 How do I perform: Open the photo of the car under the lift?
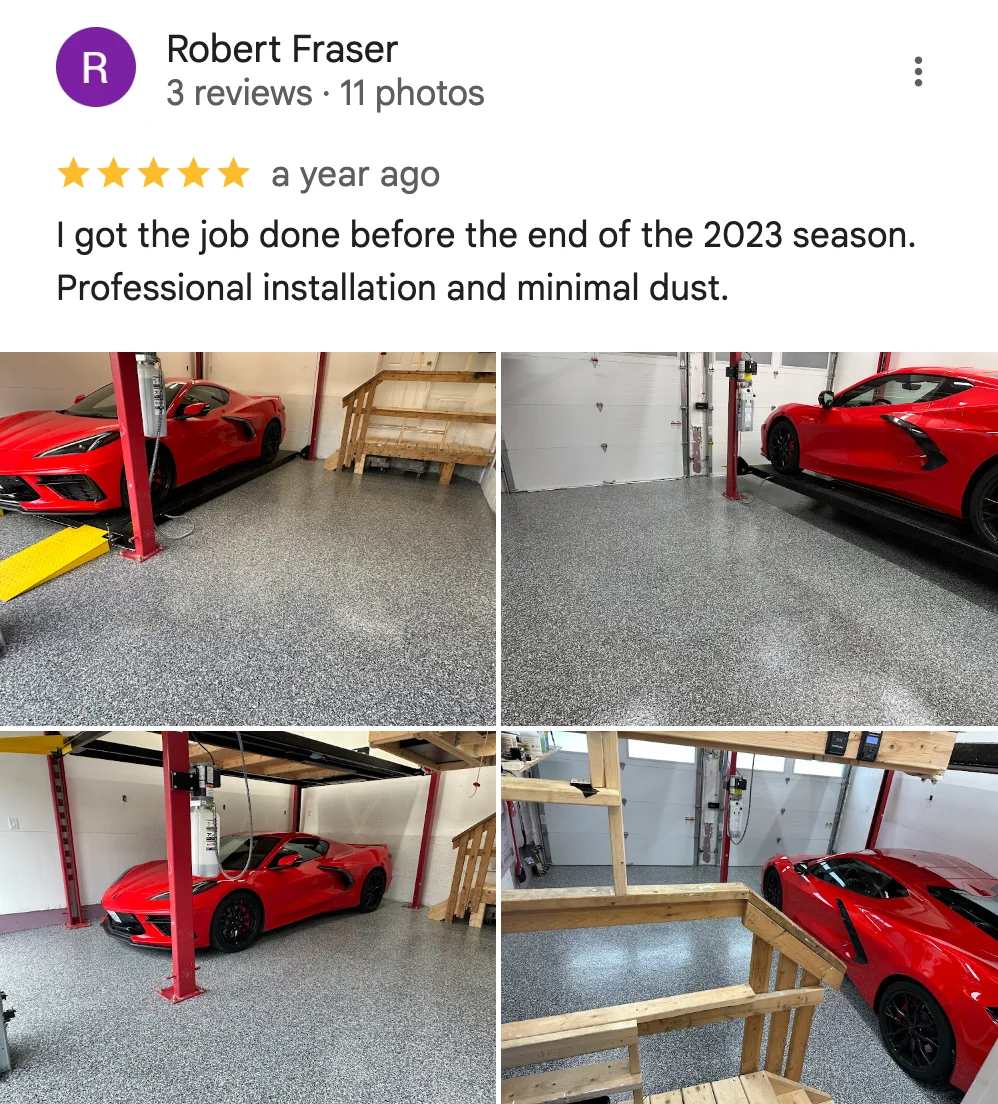click(x=248, y=917)
